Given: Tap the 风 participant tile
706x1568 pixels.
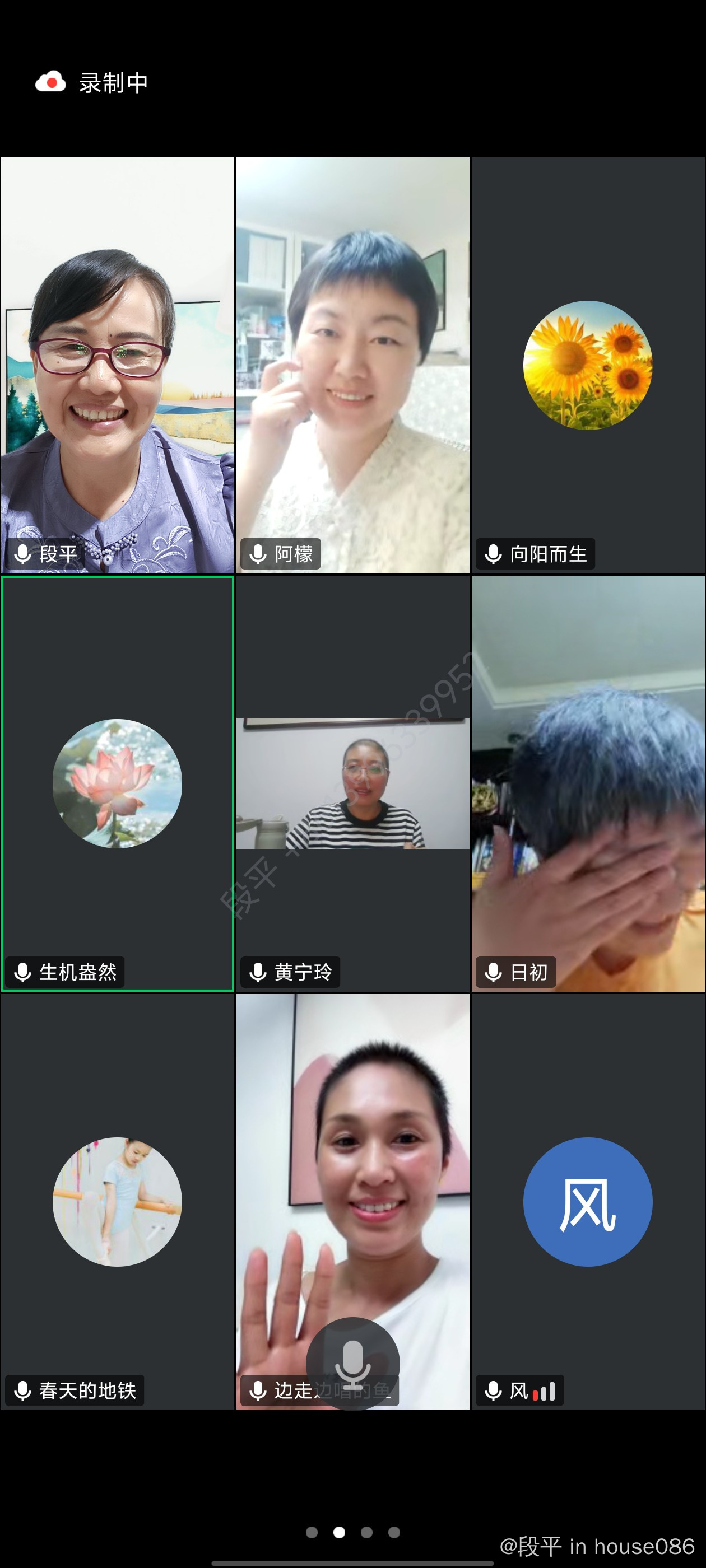Looking at the screenshot, I should [588, 1202].
